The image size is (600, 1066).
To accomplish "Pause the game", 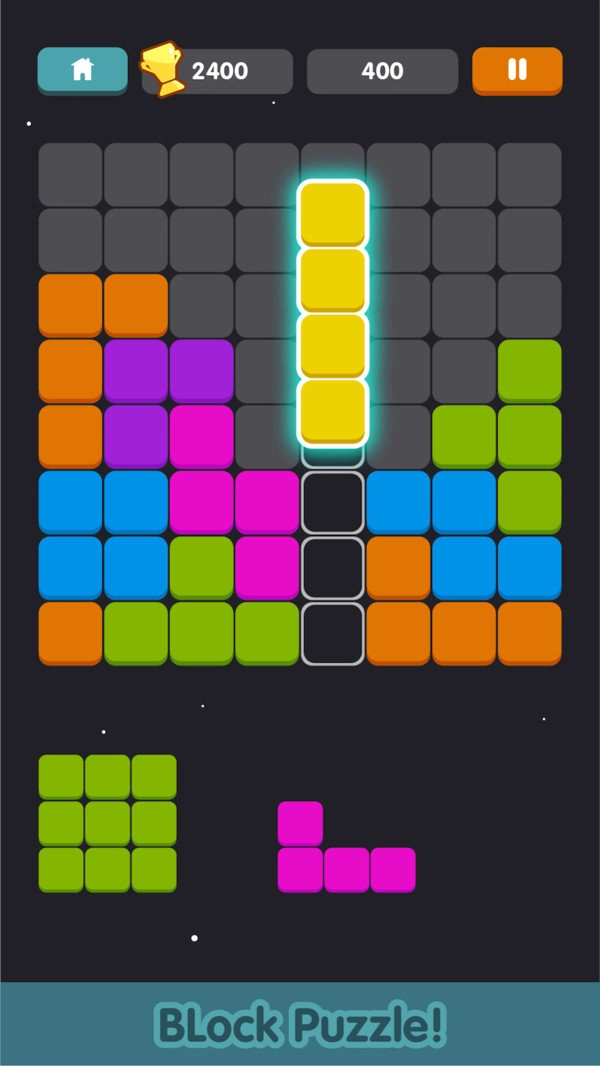I will (517, 70).
